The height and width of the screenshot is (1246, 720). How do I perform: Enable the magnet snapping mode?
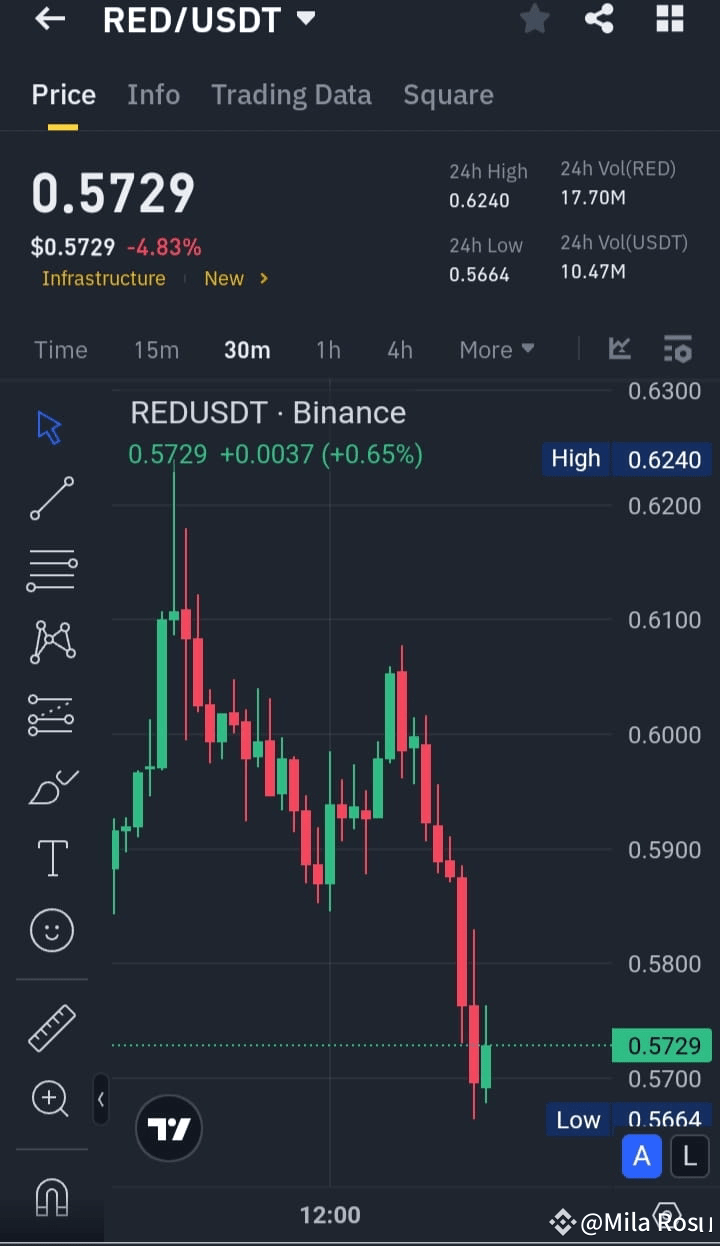point(51,1196)
